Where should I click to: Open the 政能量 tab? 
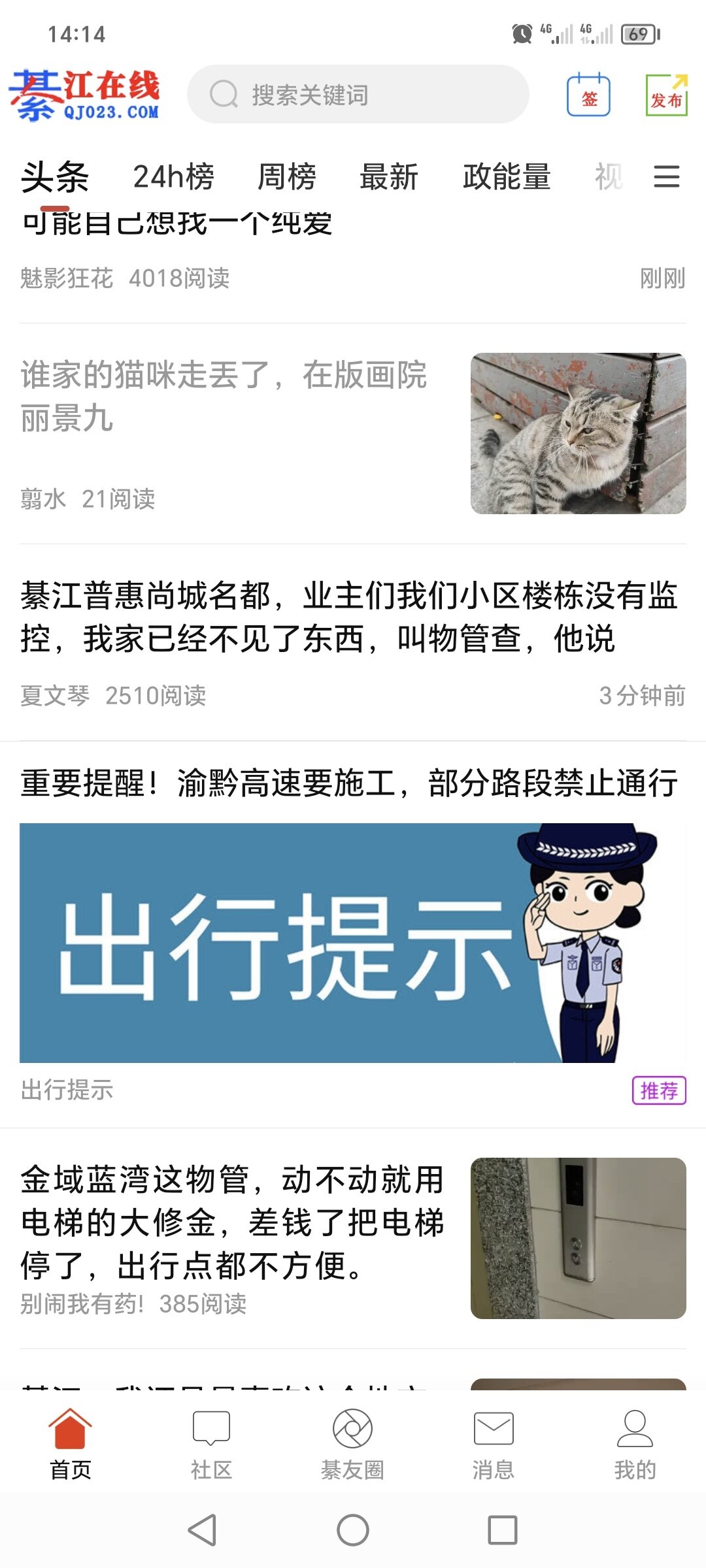click(x=507, y=176)
